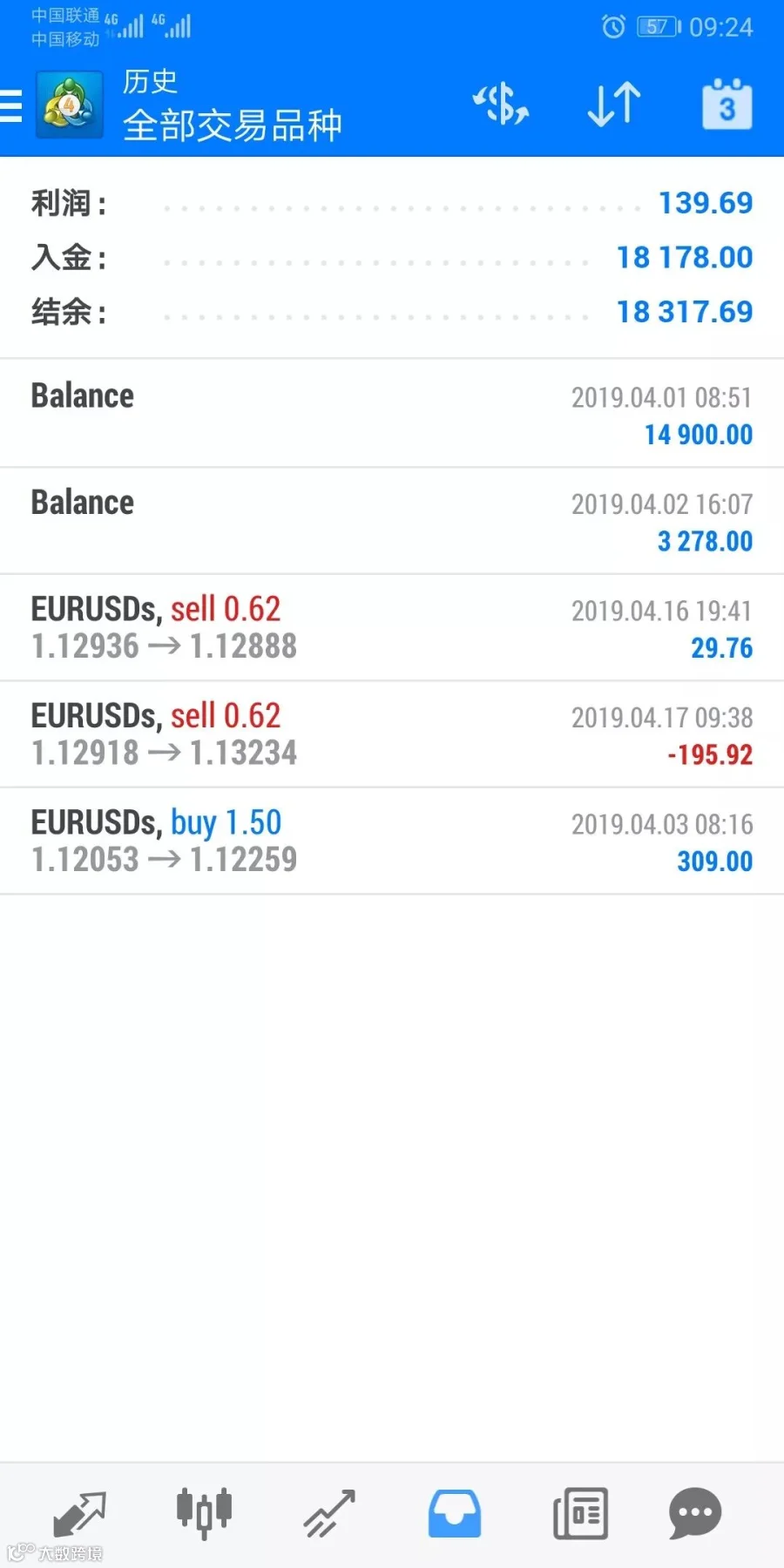
Task: Open the calendar date range picker
Action: click(x=727, y=105)
